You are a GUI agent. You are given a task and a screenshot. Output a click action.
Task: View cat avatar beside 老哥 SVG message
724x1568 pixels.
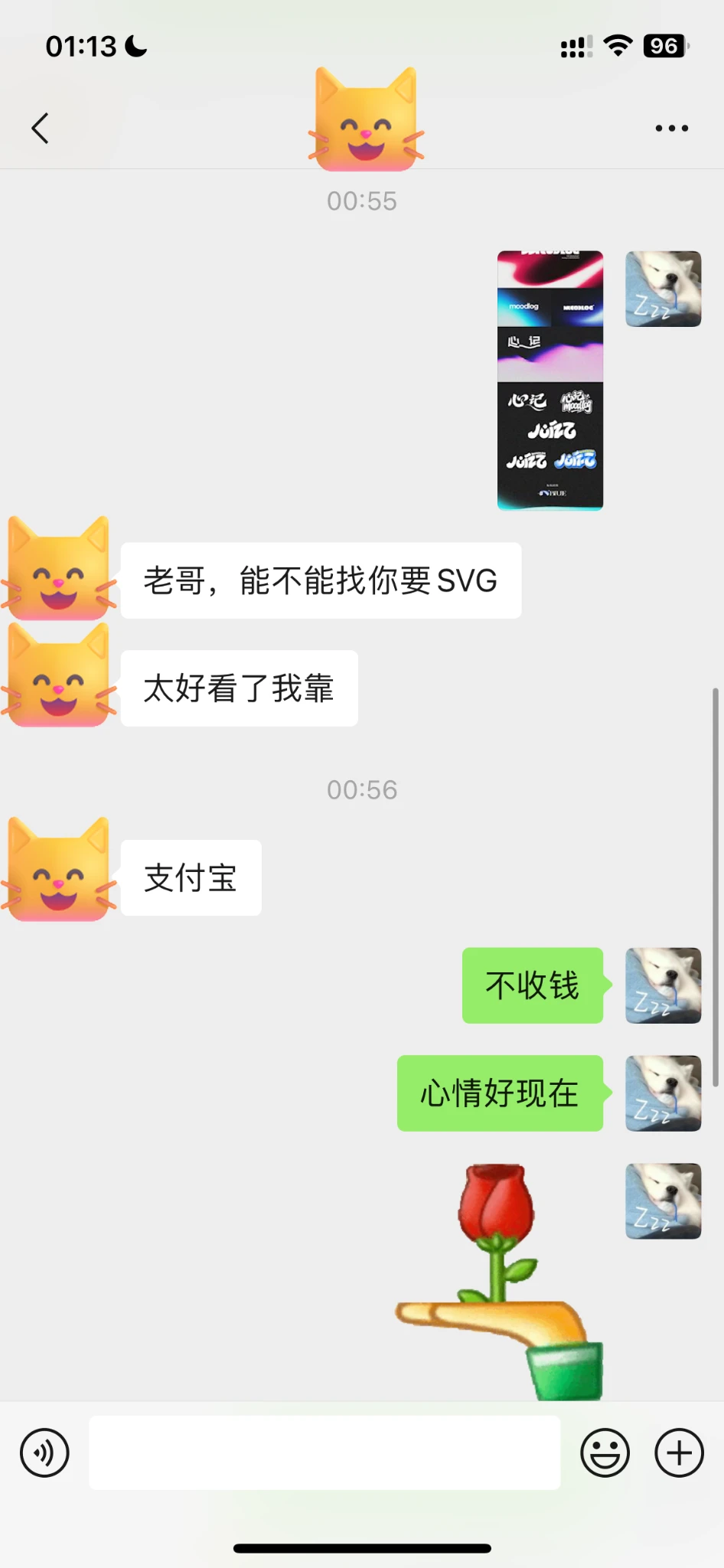coord(58,570)
